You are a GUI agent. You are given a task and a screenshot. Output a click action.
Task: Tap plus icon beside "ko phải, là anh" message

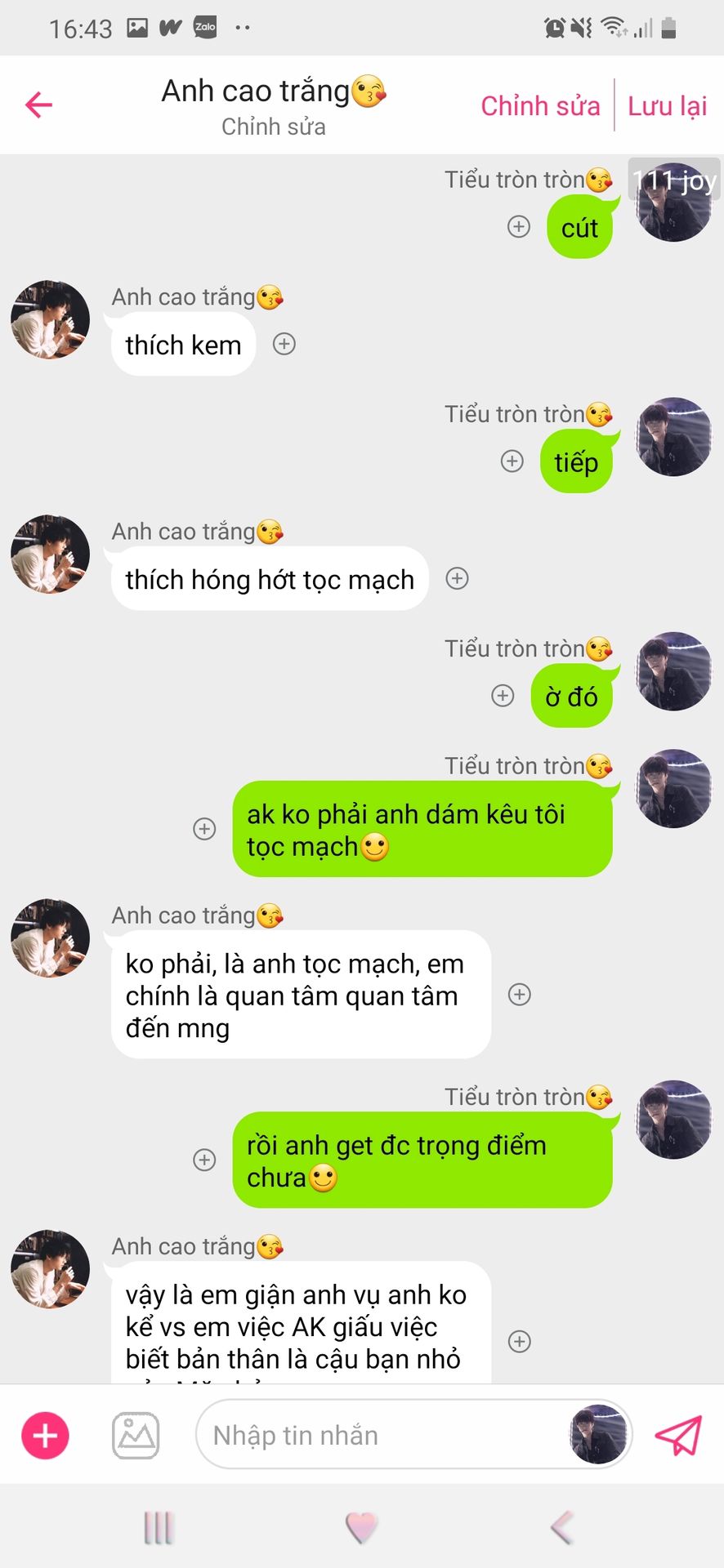tap(520, 994)
